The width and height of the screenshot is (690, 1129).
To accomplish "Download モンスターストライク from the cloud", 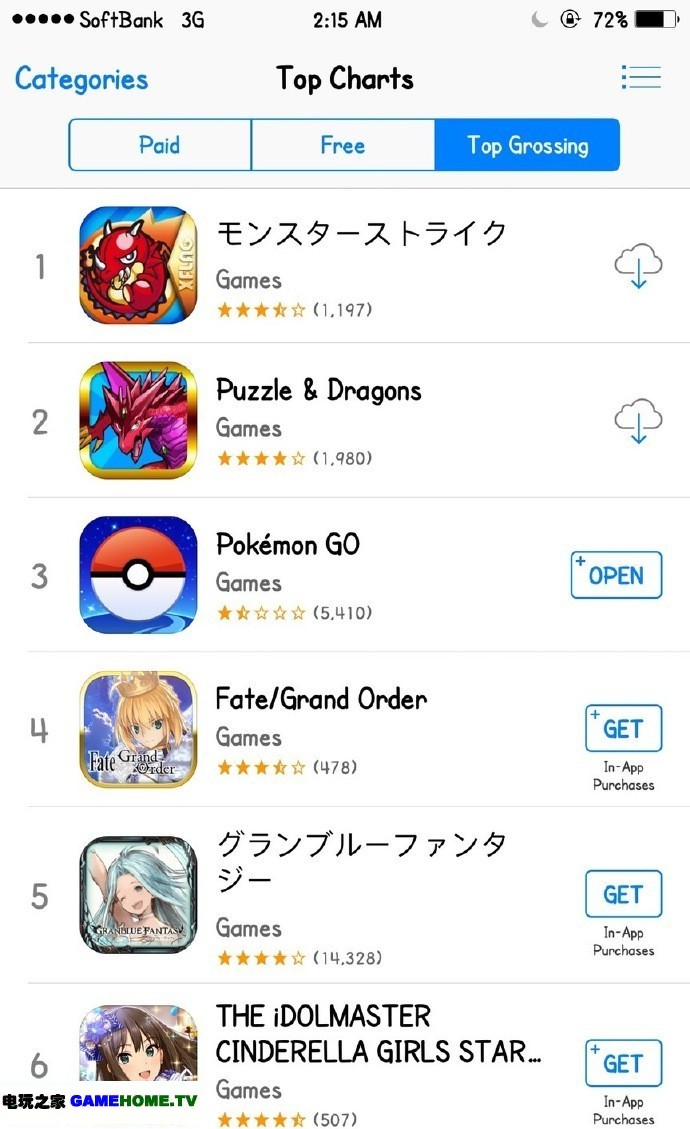I will coord(638,266).
